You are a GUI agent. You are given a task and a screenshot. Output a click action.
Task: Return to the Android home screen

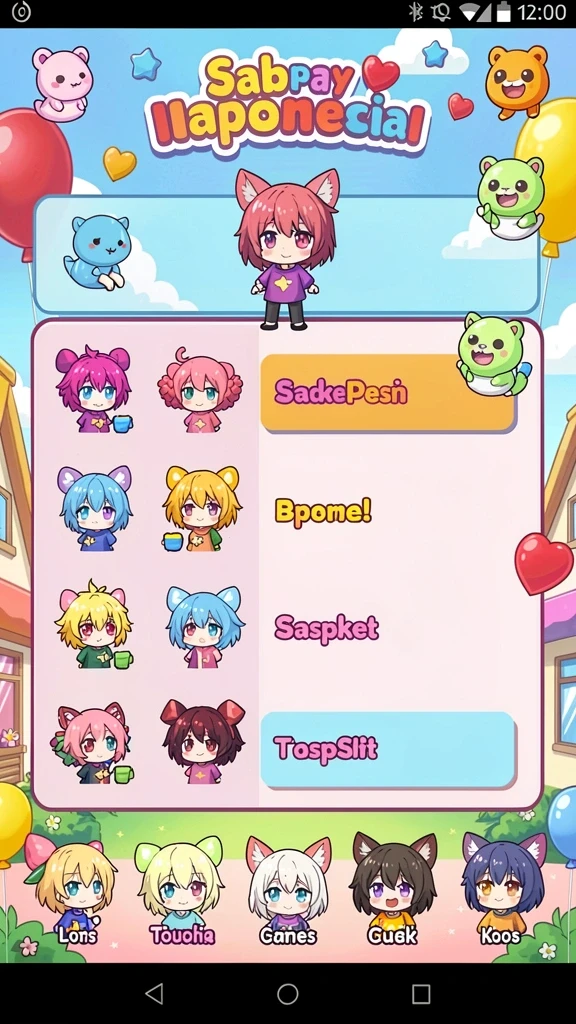pos(287,993)
